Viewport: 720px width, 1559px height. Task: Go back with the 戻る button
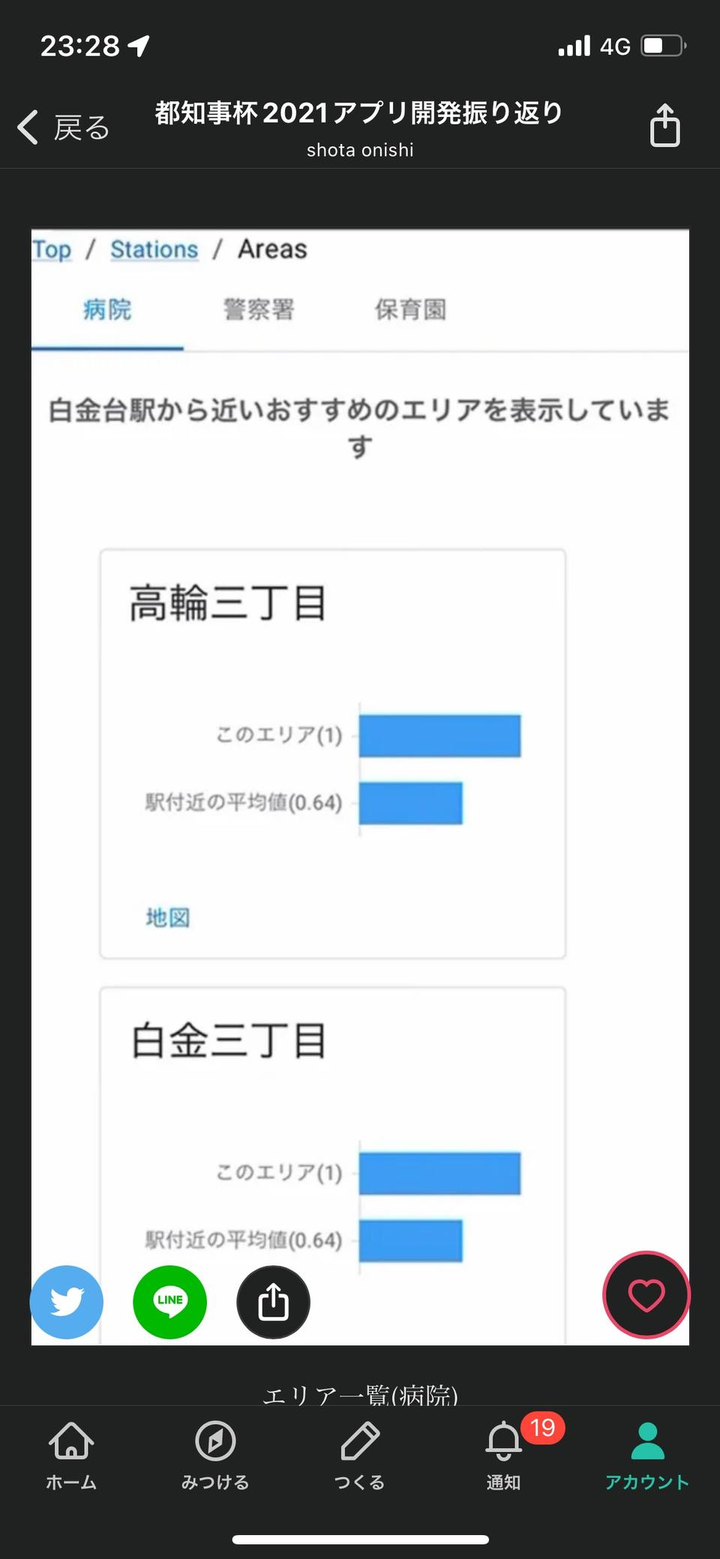tap(63, 128)
